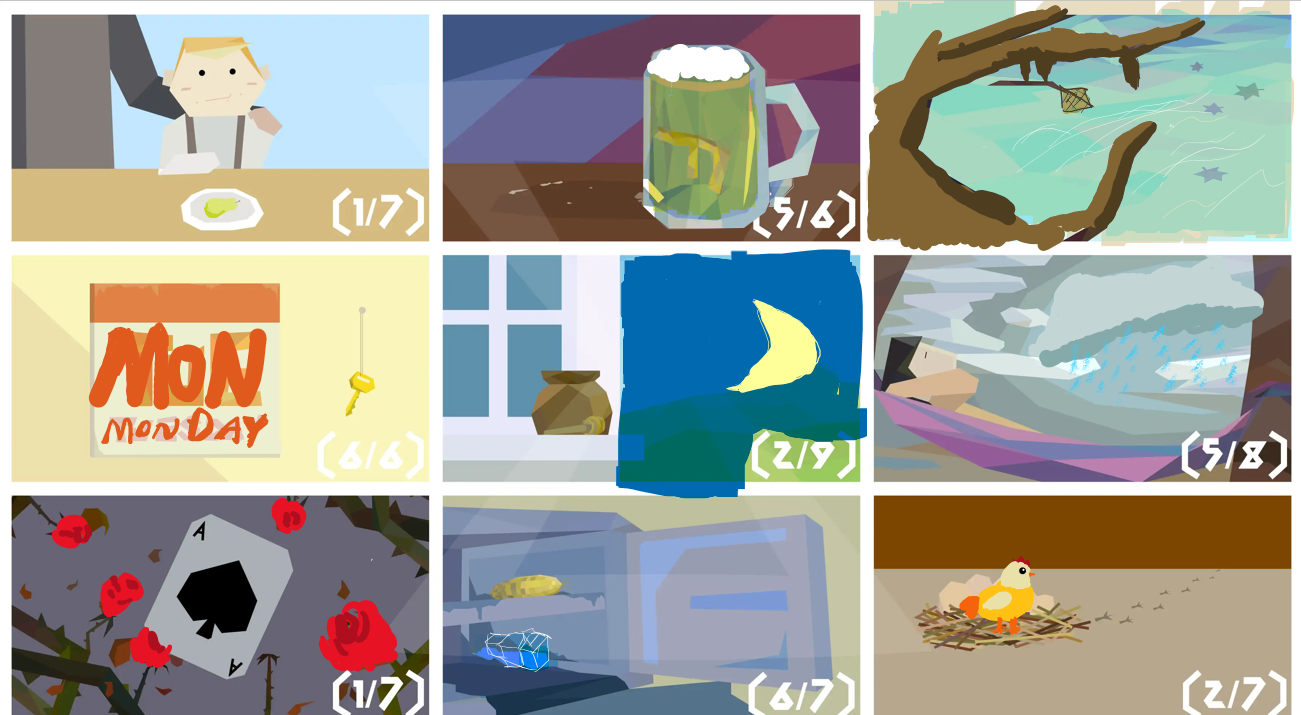This screenshot has width=1301, height=715.
Task: Open the open refrigerator level tile
Action: (650, 604)
